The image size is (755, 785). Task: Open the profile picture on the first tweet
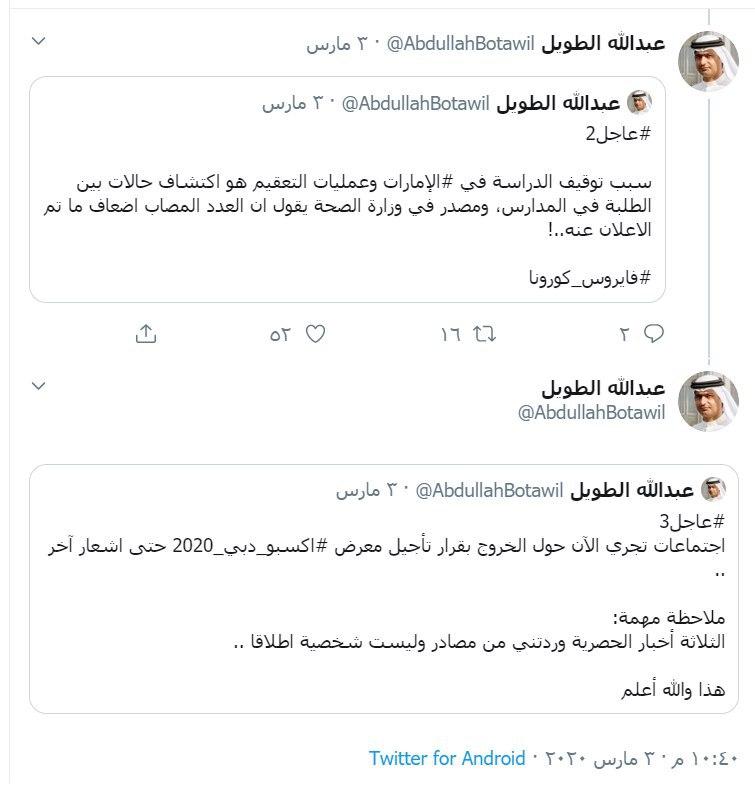tap(708, 60)
